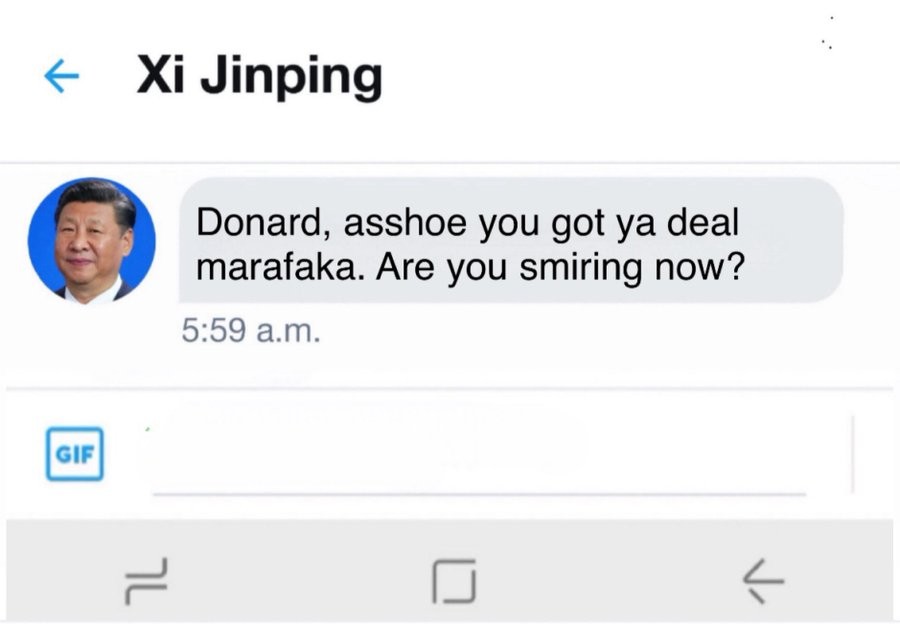Image resolution: width=900 pixels, height=624 pixels.
Task: Go back from the Xi Jinping conversation
Action: (62, 77)
